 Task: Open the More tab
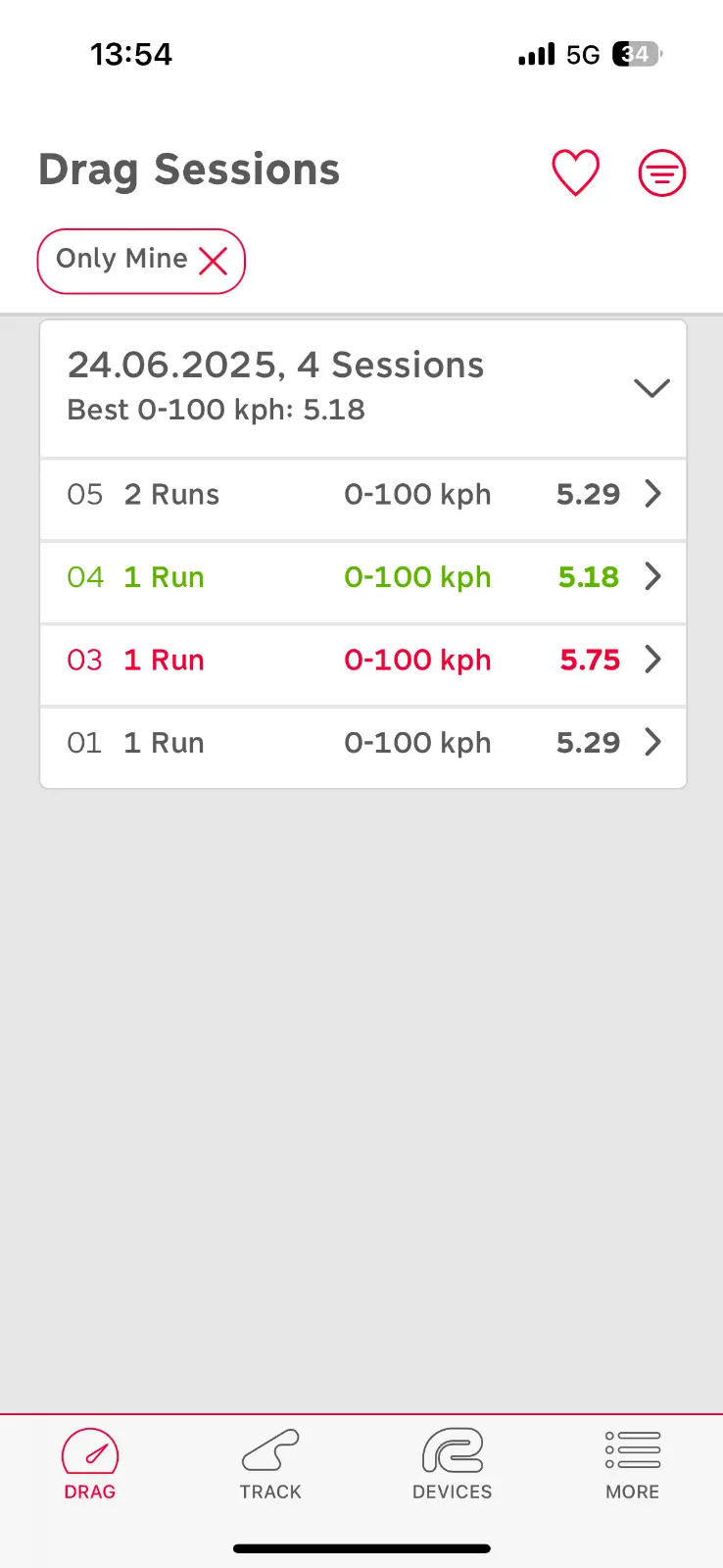click(x=633, y=1465)
